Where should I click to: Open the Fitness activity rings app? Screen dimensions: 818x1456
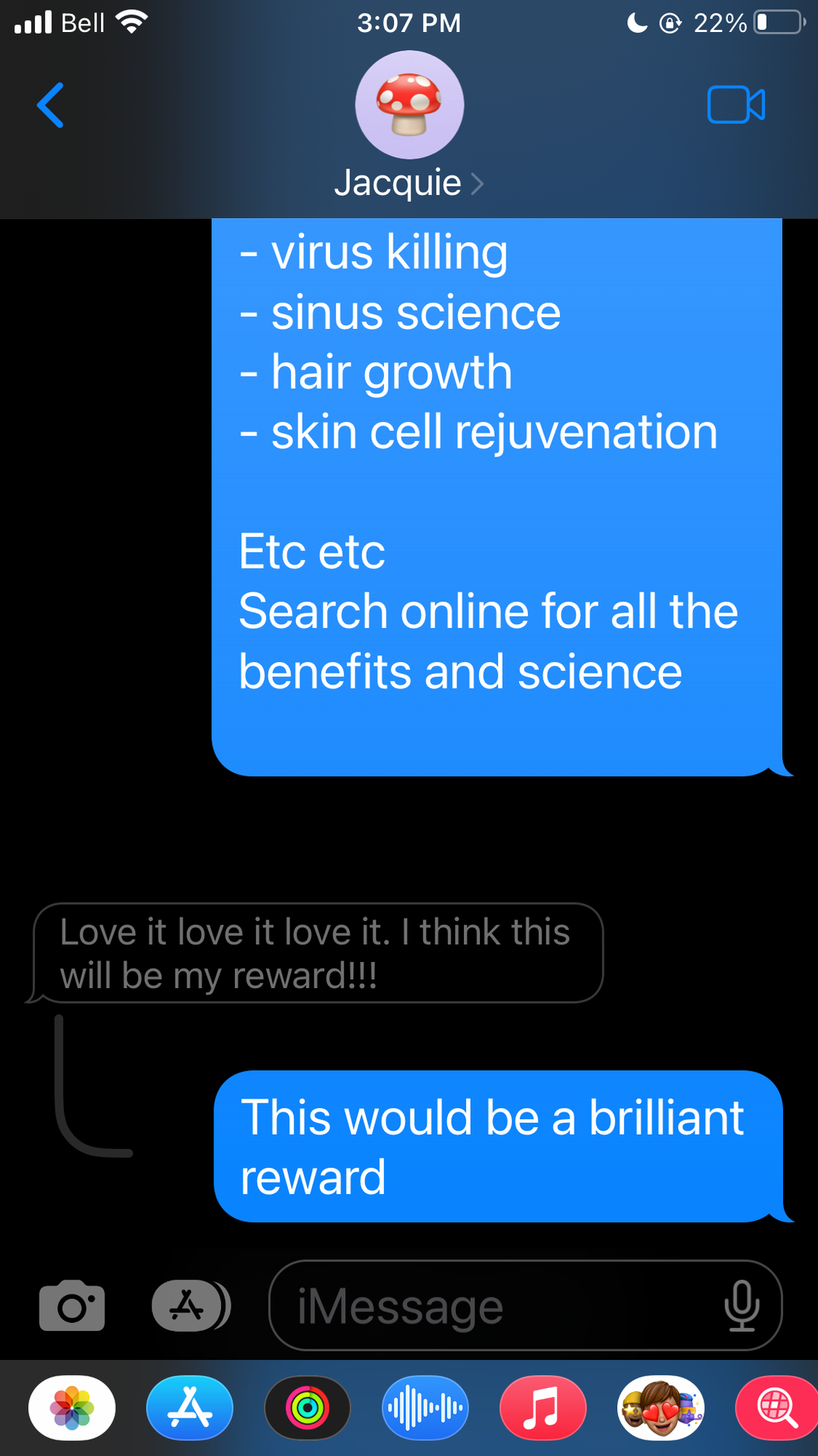coord(307,1408)
